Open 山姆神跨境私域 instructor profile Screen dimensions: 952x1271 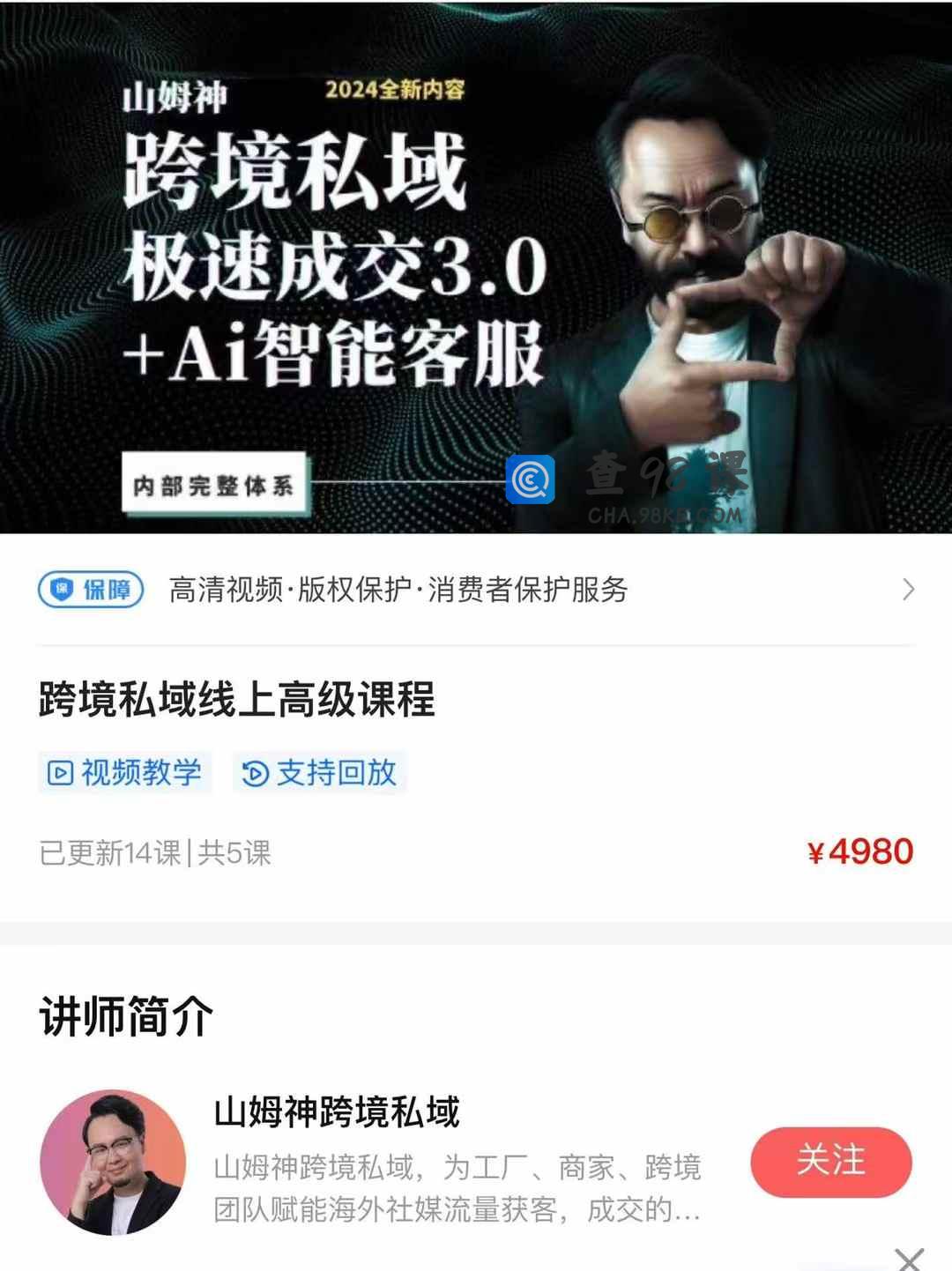(336, 1112)
